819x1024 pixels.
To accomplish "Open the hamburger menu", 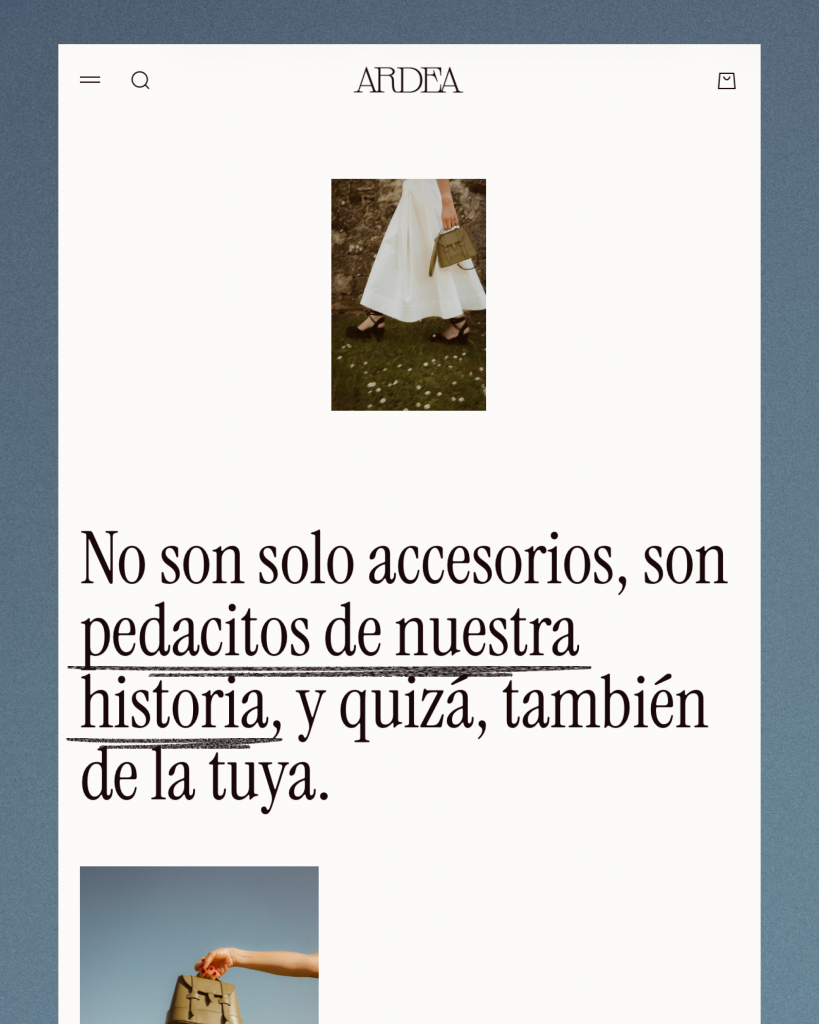I will [x=90, y=80].
